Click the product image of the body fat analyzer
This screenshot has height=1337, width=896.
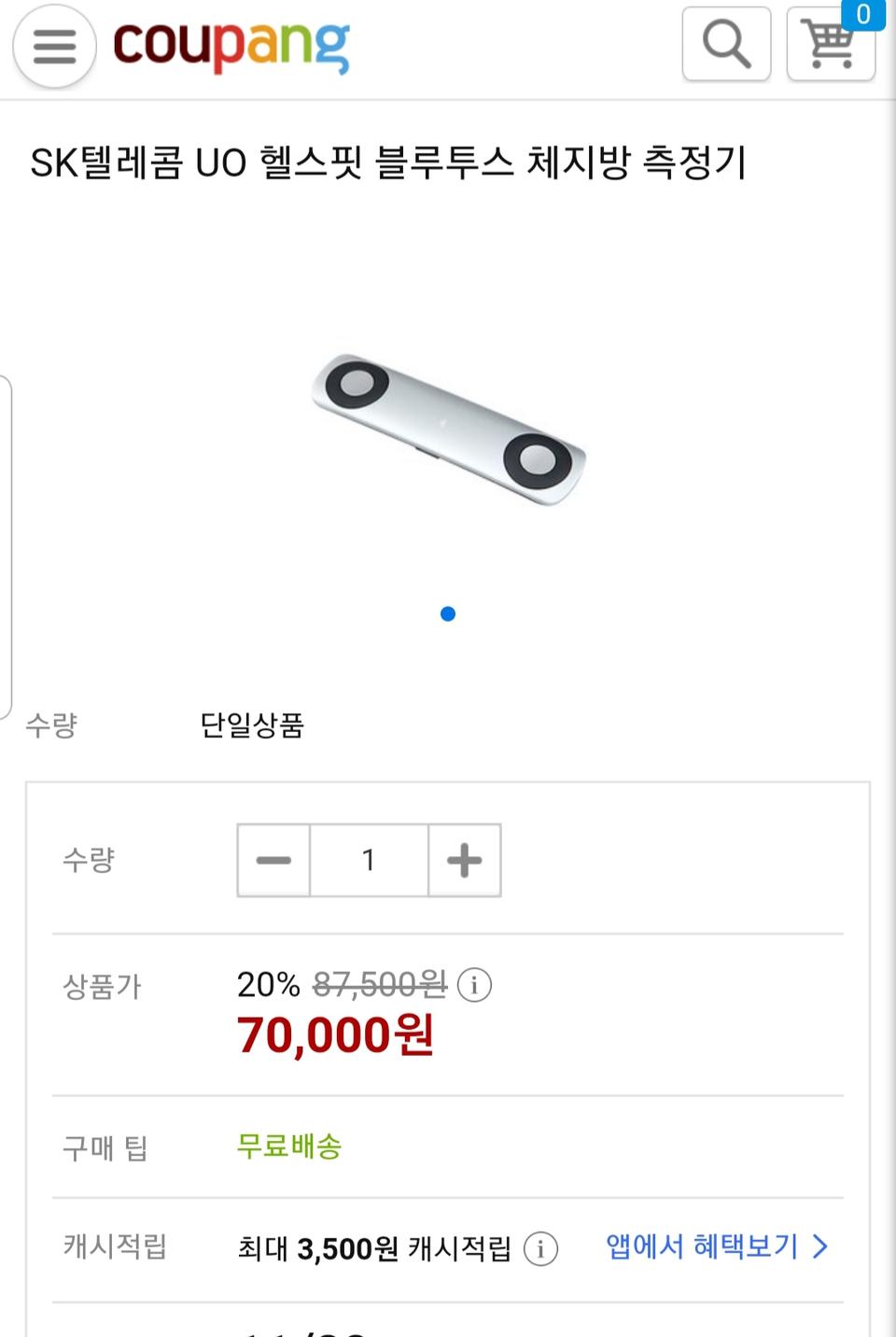pos(448,425)
